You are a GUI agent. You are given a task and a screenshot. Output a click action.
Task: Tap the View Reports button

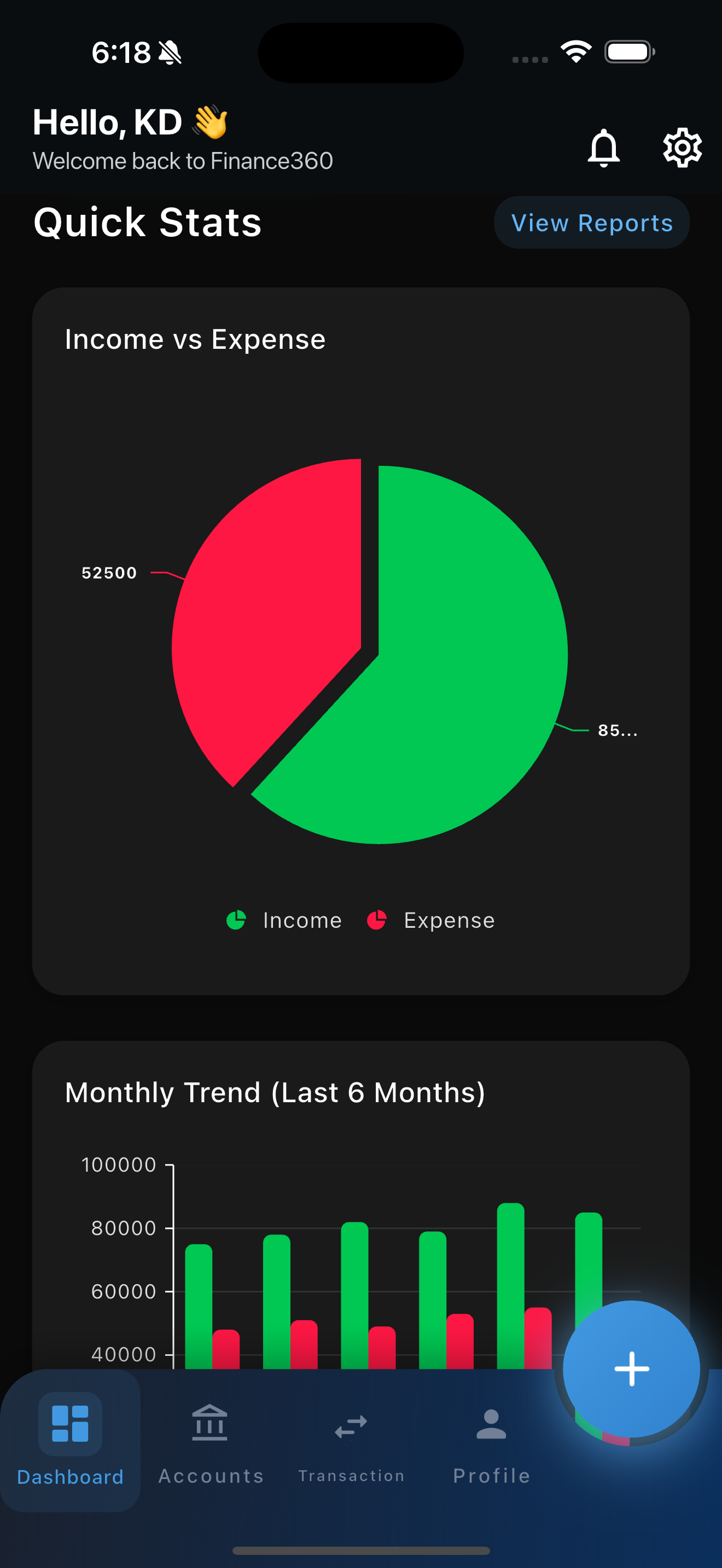[x=592, y=223]
